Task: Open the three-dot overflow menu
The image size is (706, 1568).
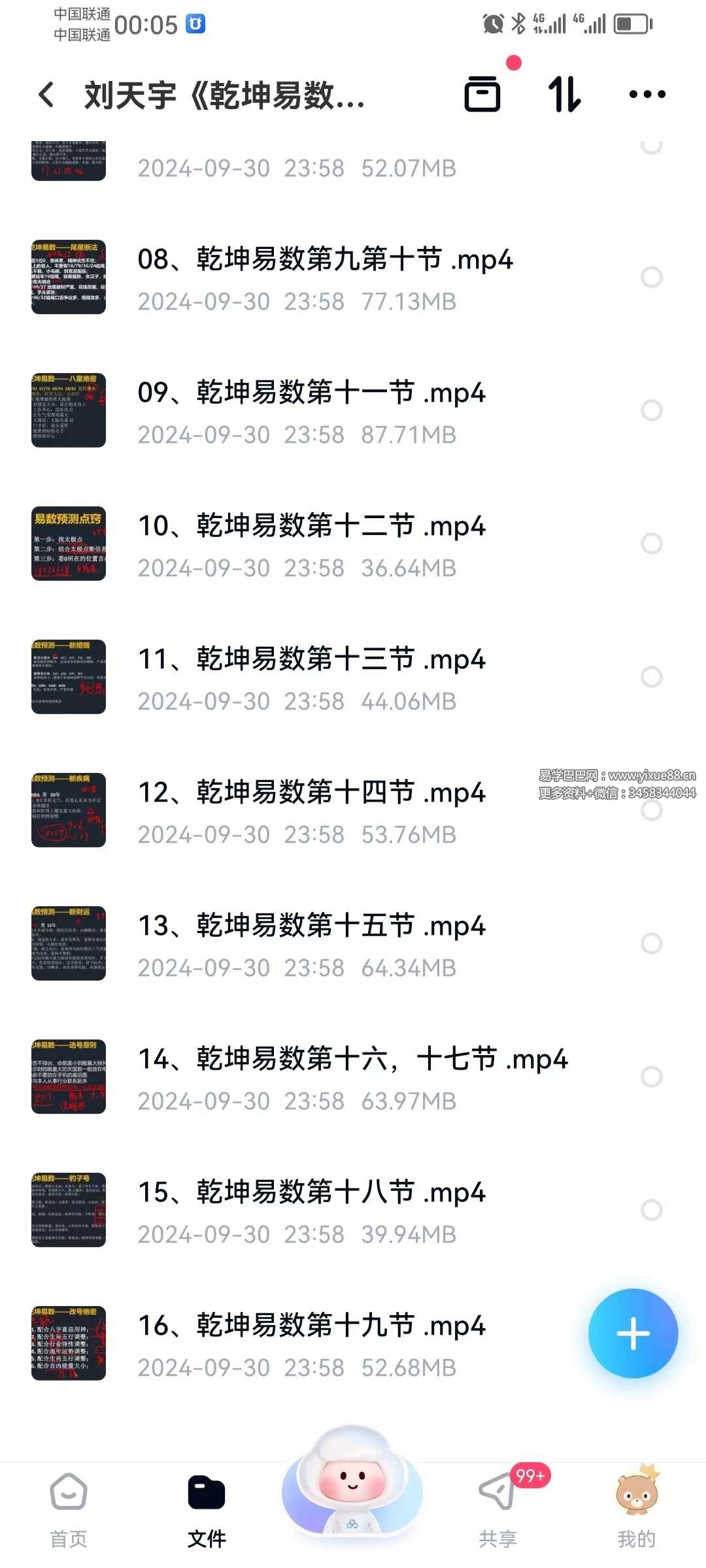Action: pos(647,95)
